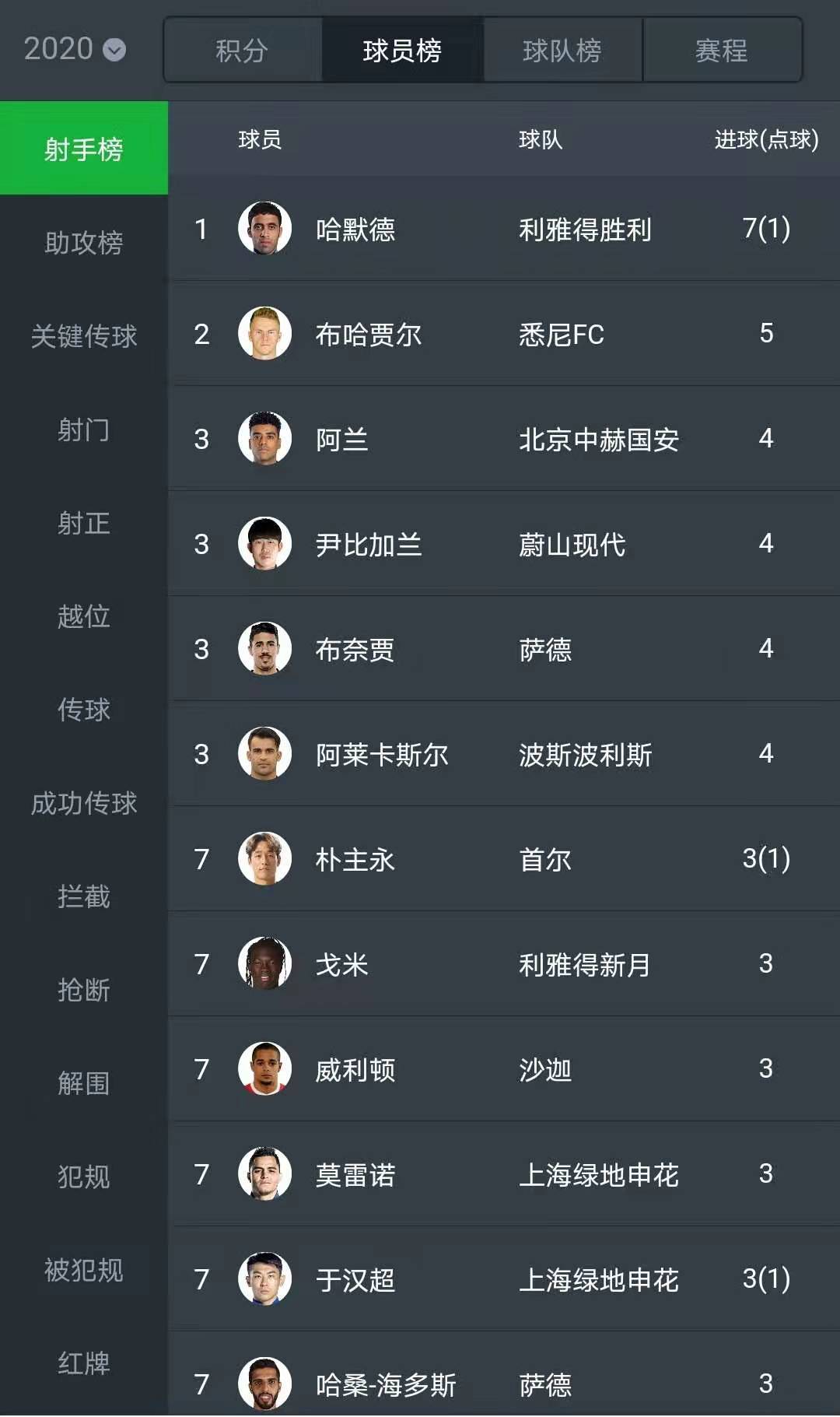This screenshot has width=840, height=1417.
Task: Show the 拦截 ranking
Action: tap(84, 896)
